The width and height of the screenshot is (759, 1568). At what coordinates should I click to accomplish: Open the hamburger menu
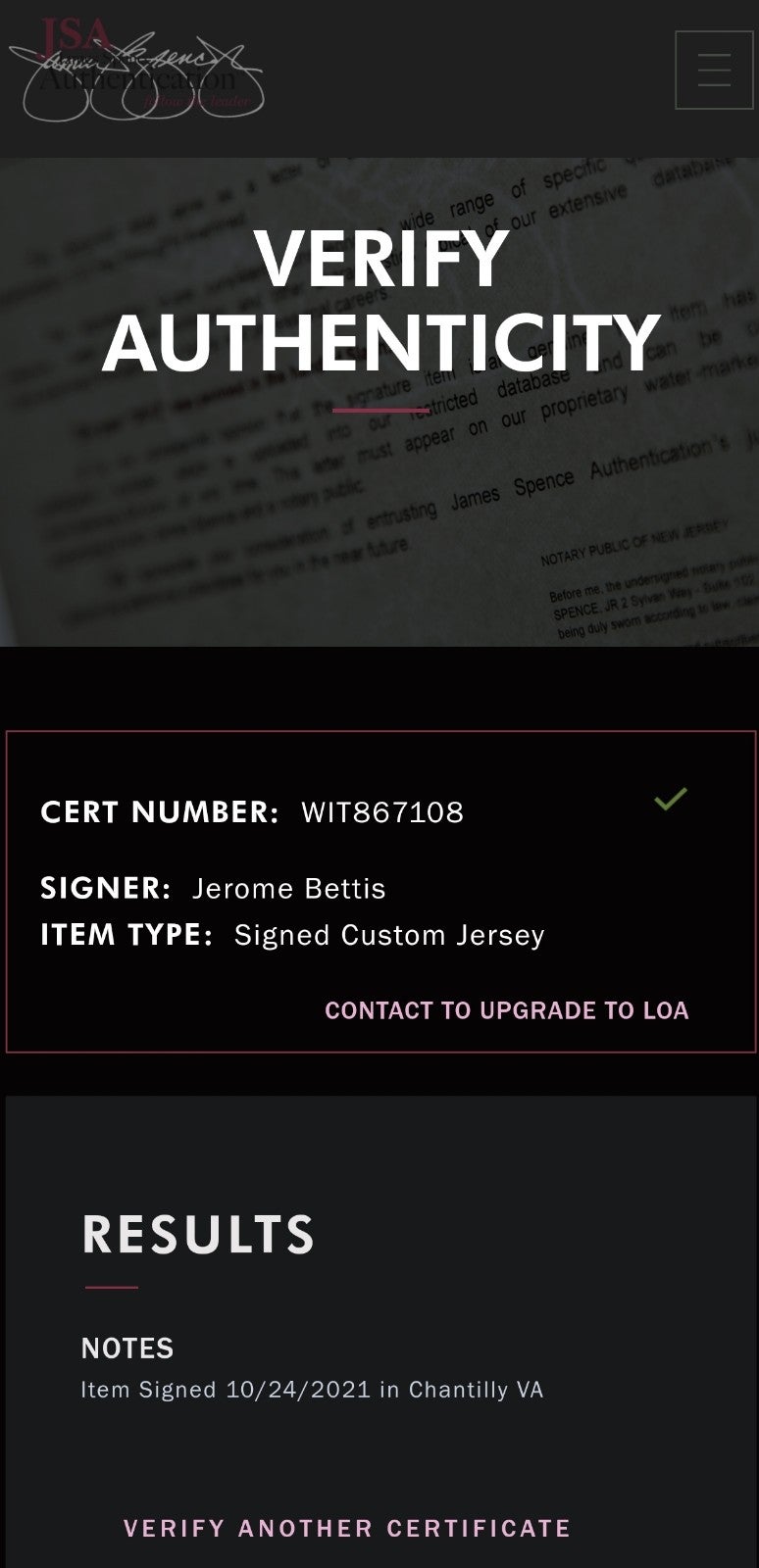coord(714,70)
